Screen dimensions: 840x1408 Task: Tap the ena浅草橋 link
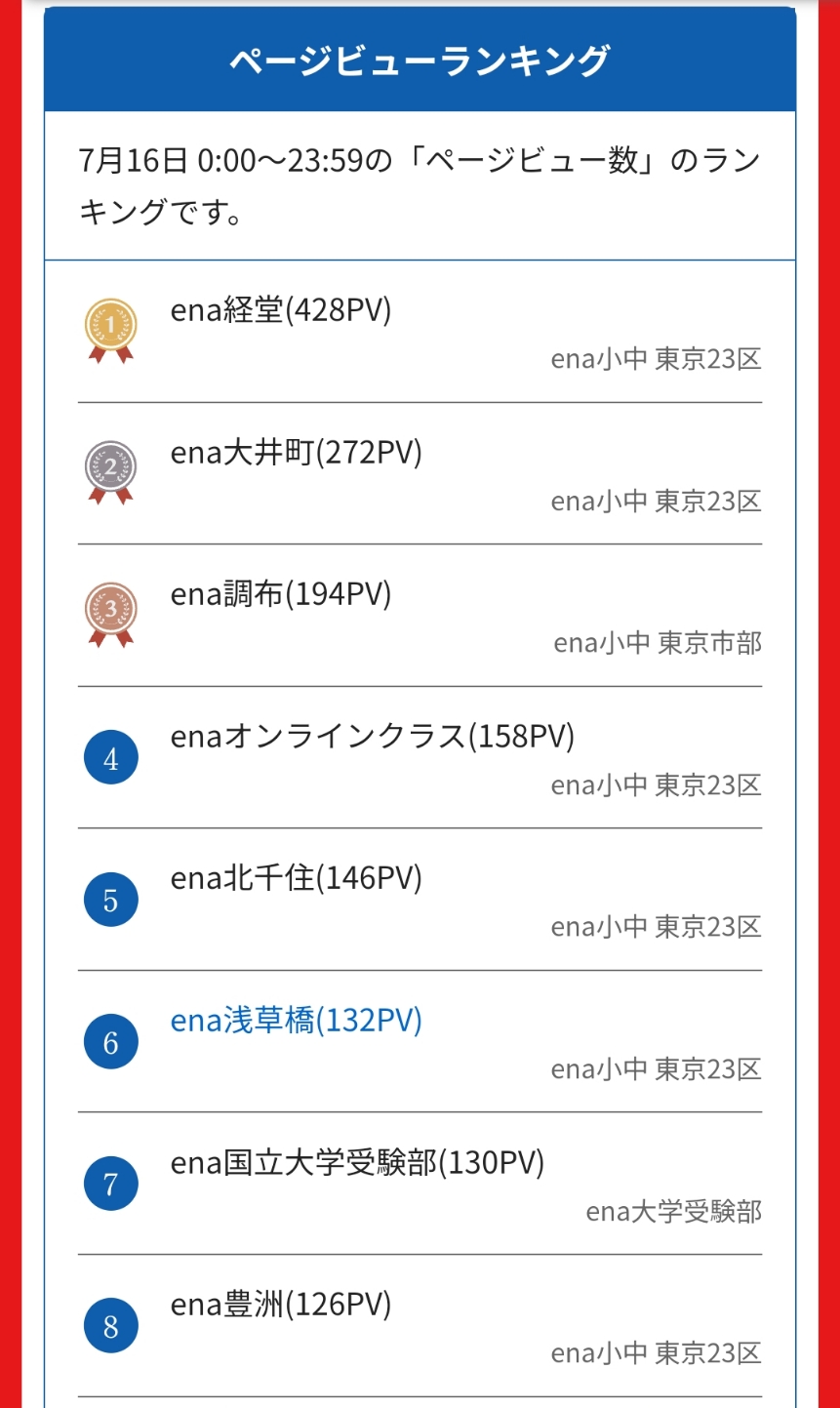[296, 1021]
